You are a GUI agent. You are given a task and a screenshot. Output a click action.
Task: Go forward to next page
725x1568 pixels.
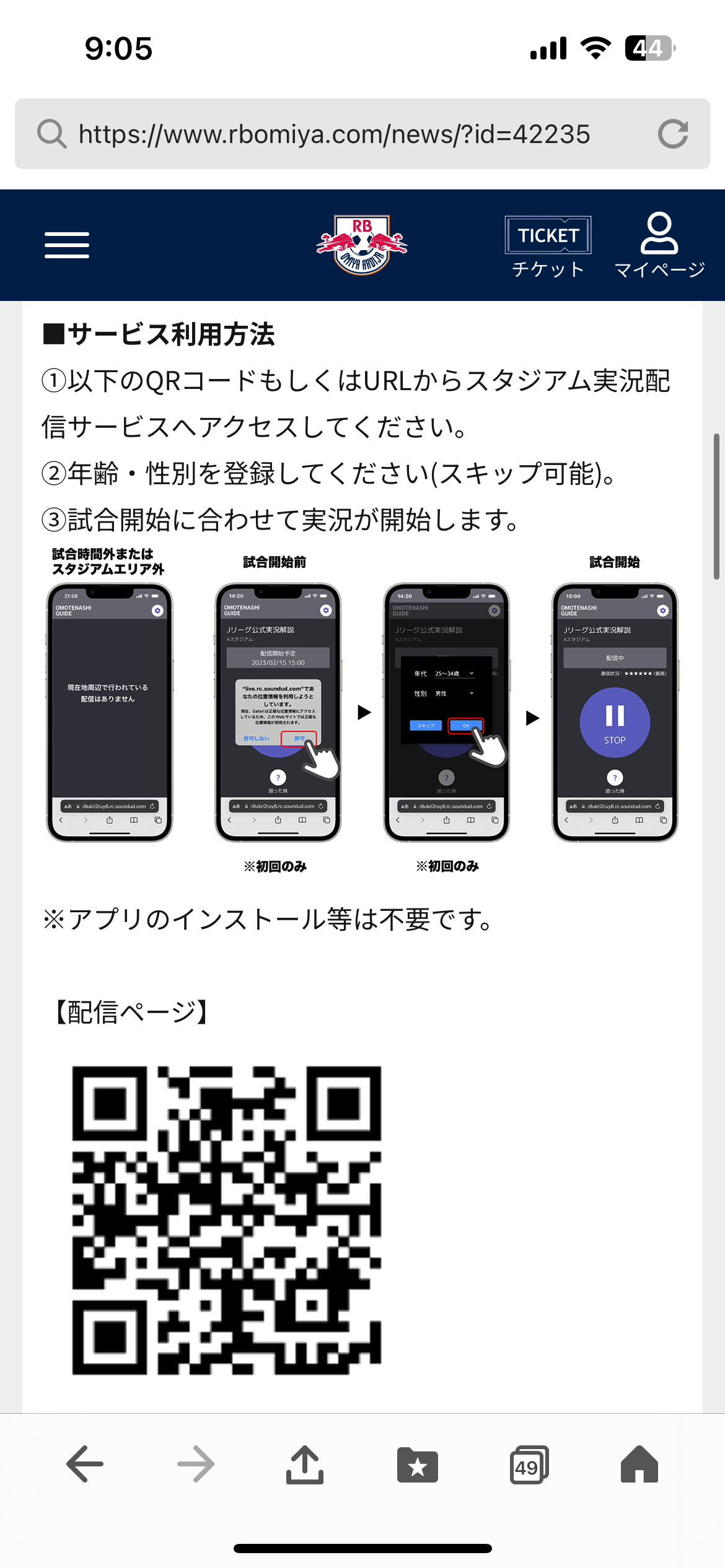click(x=196, y=1464)
